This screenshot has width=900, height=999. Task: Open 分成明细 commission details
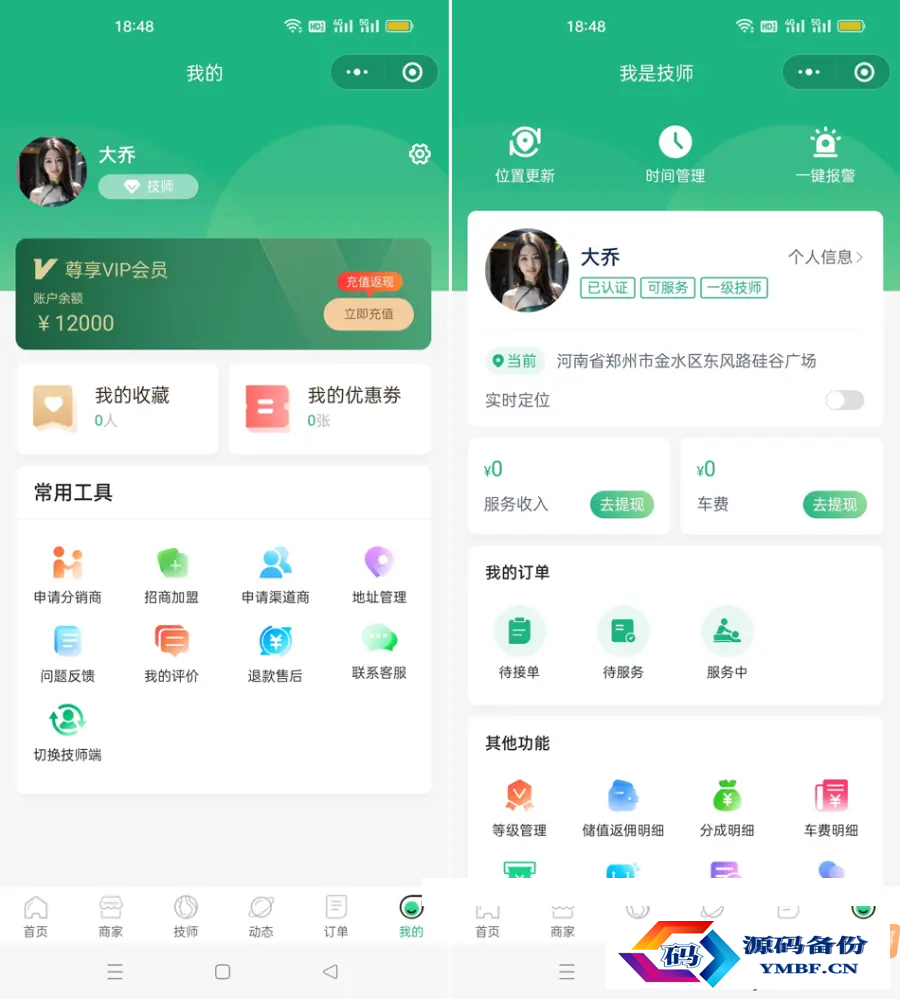point(727,807)
